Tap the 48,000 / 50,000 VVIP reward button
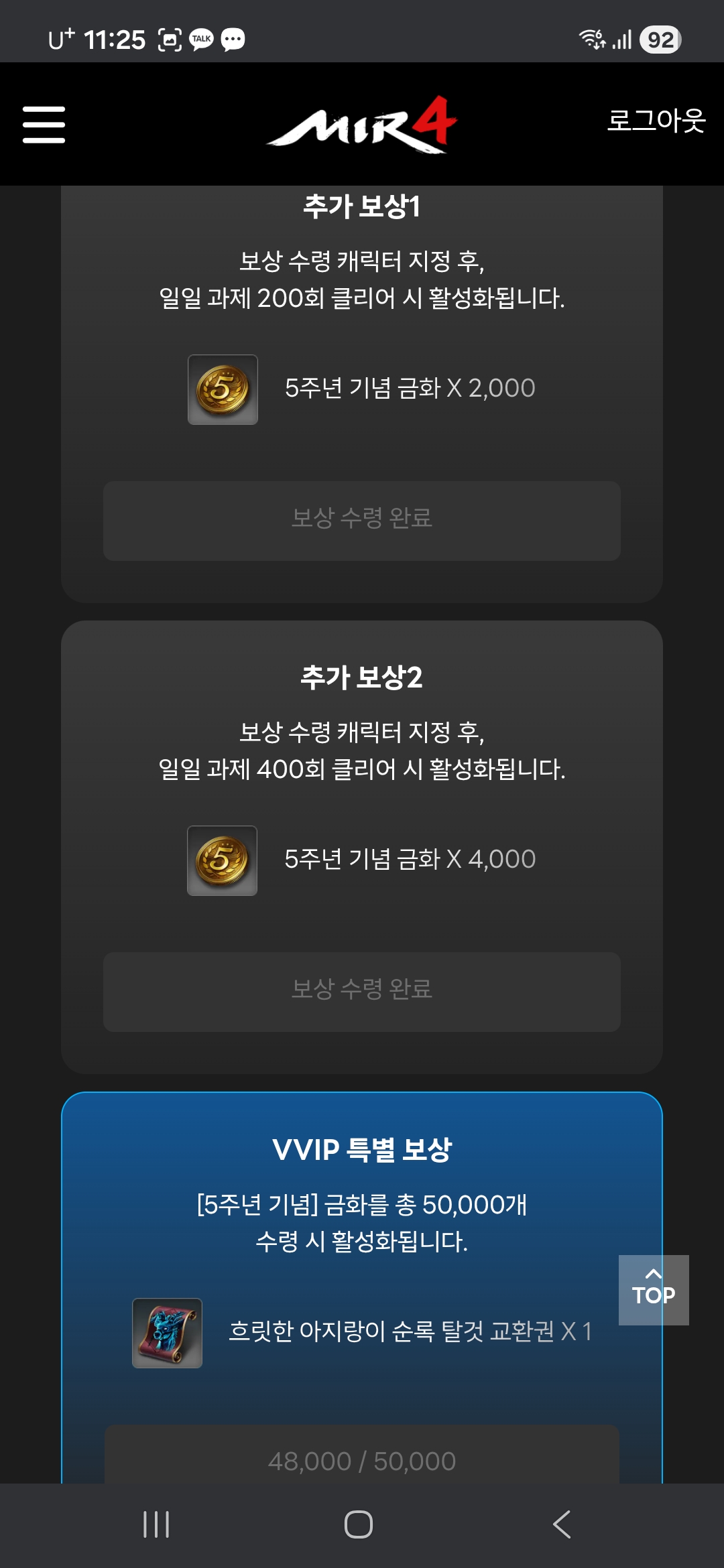 [x=362, y=1459]
